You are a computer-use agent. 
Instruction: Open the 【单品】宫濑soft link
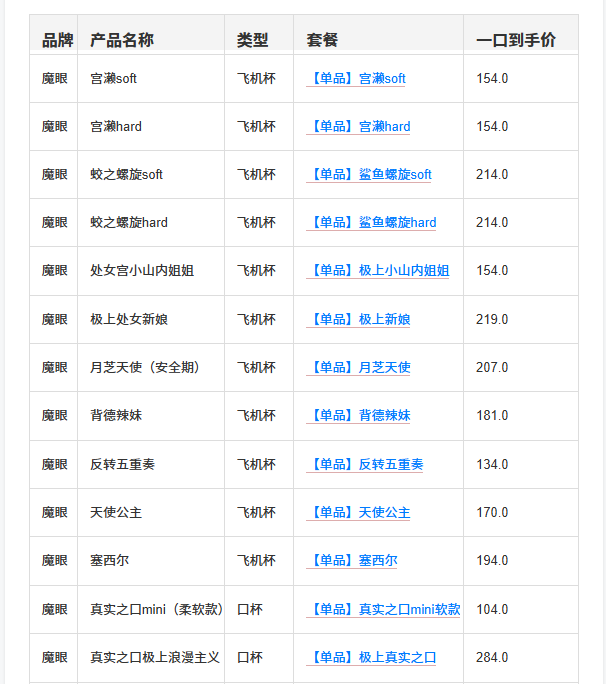click(x=356, y=78)
